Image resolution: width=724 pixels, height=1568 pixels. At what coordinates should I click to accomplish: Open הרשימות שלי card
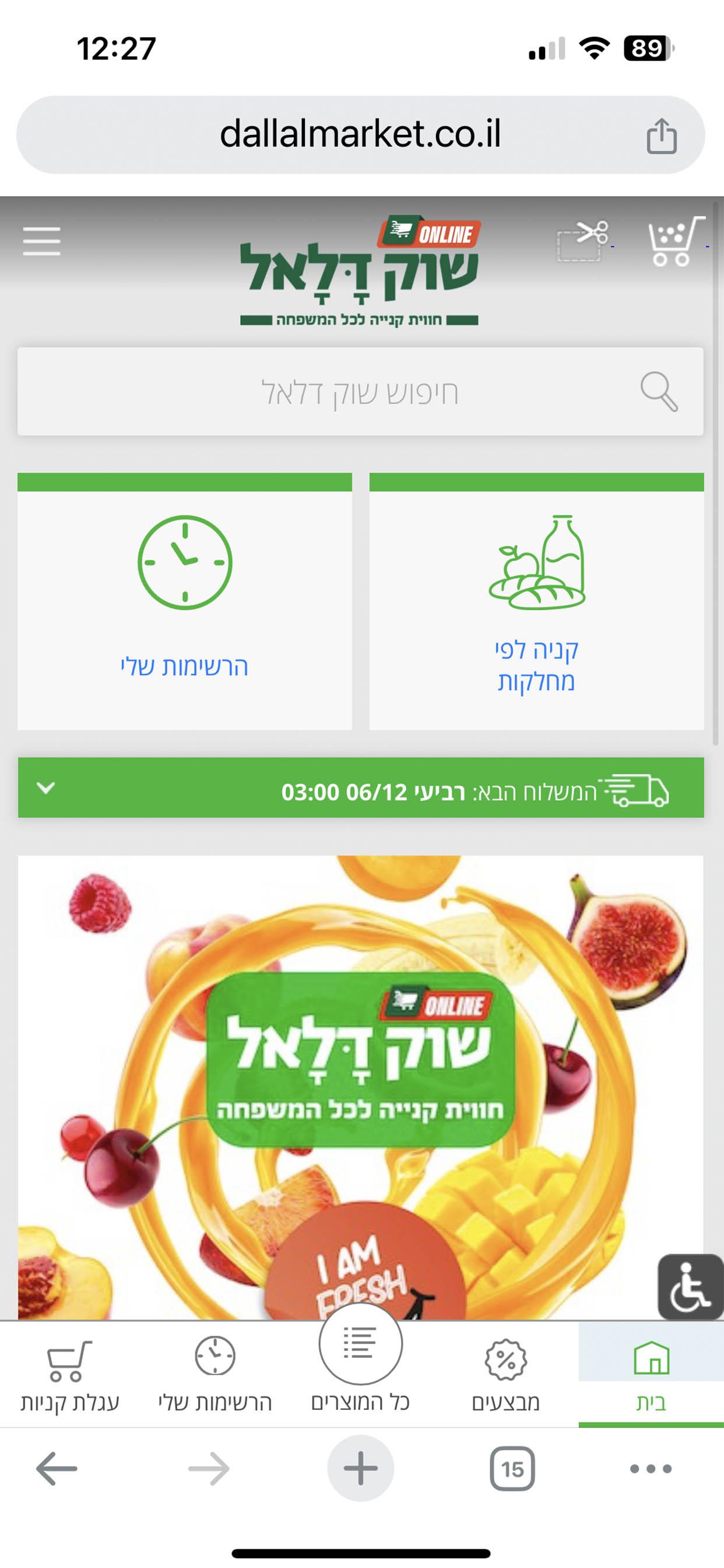[184, 603]
